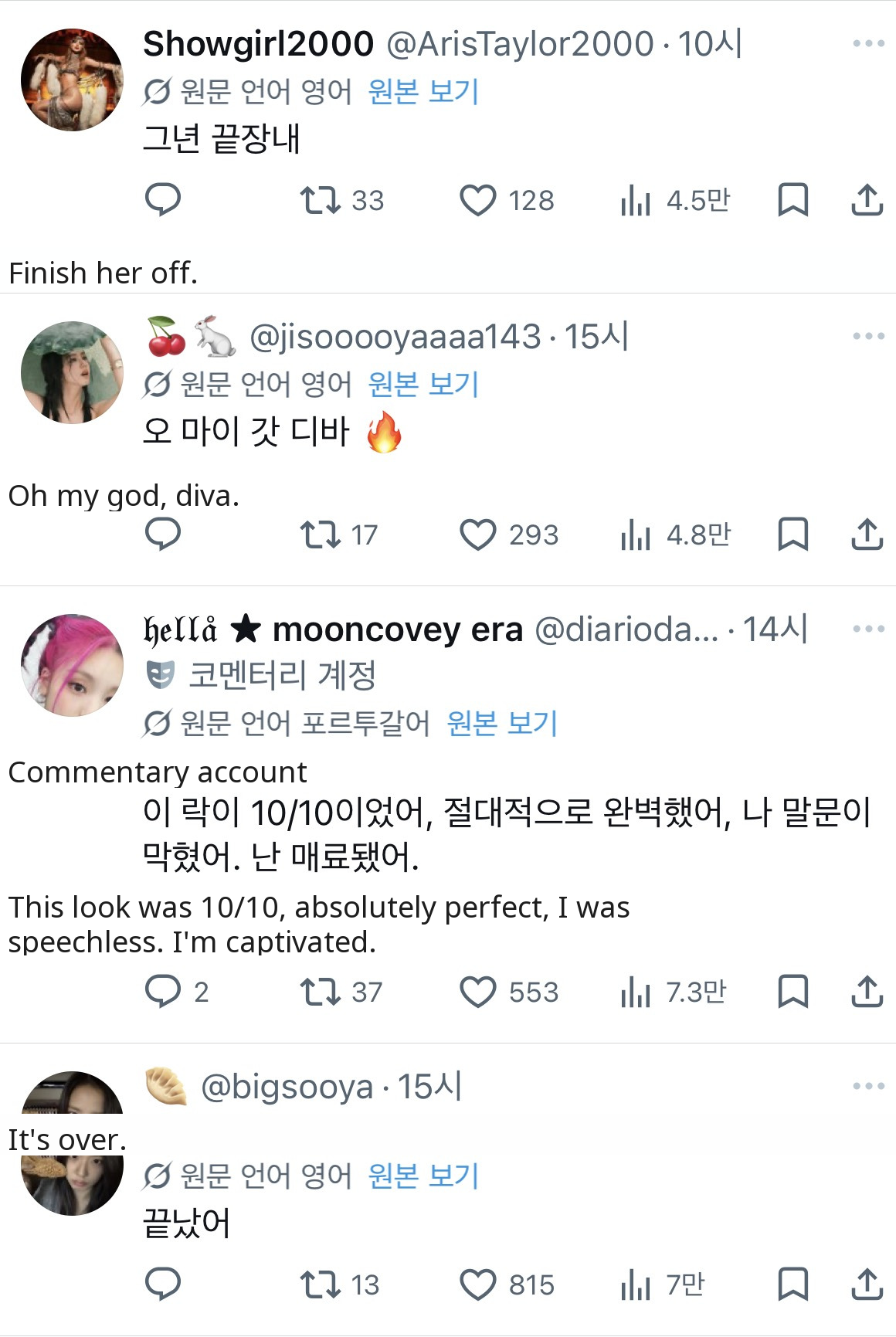The image size is (896, 1337).
Task: Retweet the mooncovey era post
Action: click(x=320, y=992)
